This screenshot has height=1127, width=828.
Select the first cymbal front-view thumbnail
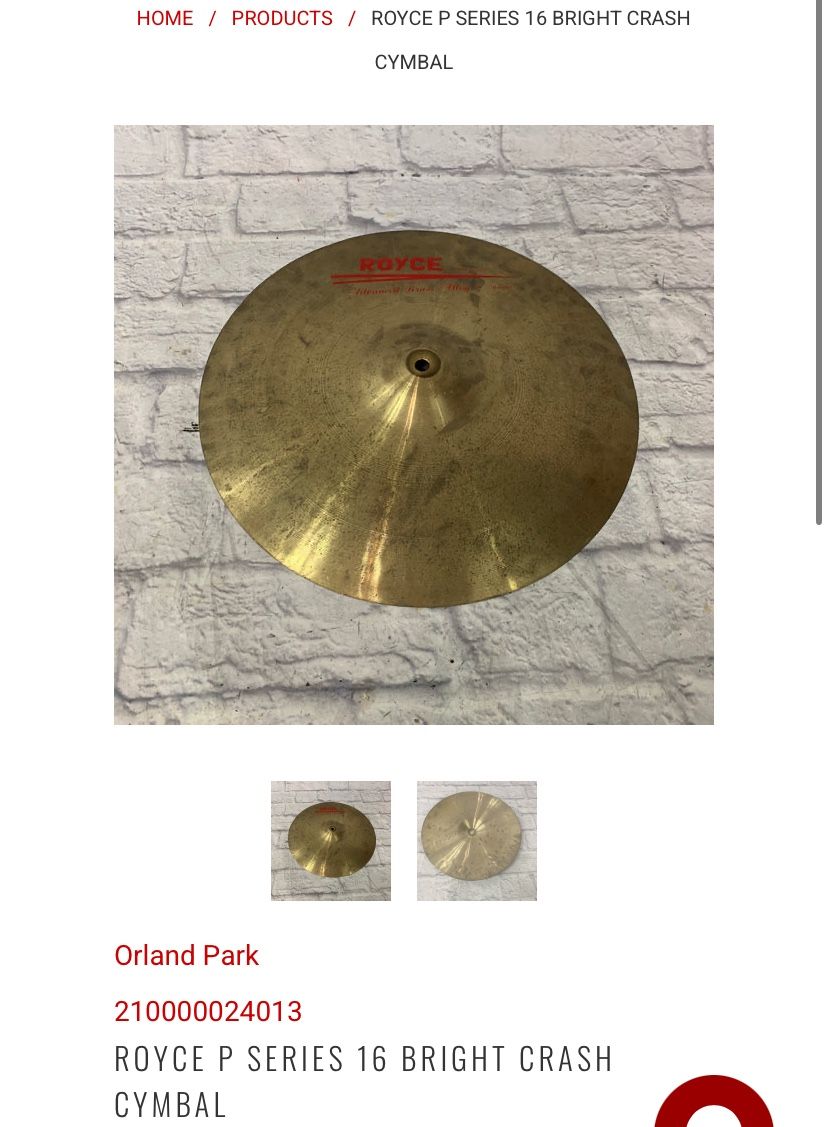click(331, 841)
